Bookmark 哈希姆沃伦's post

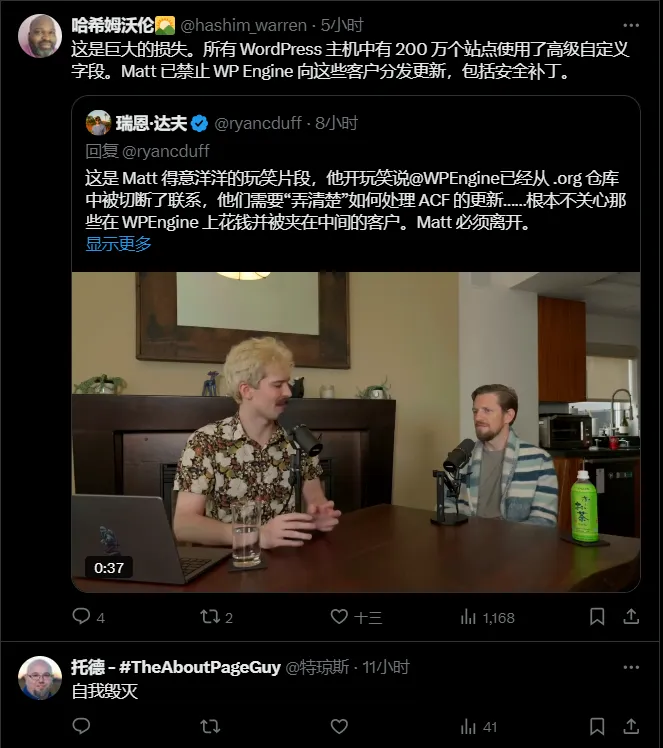[597, 617]
